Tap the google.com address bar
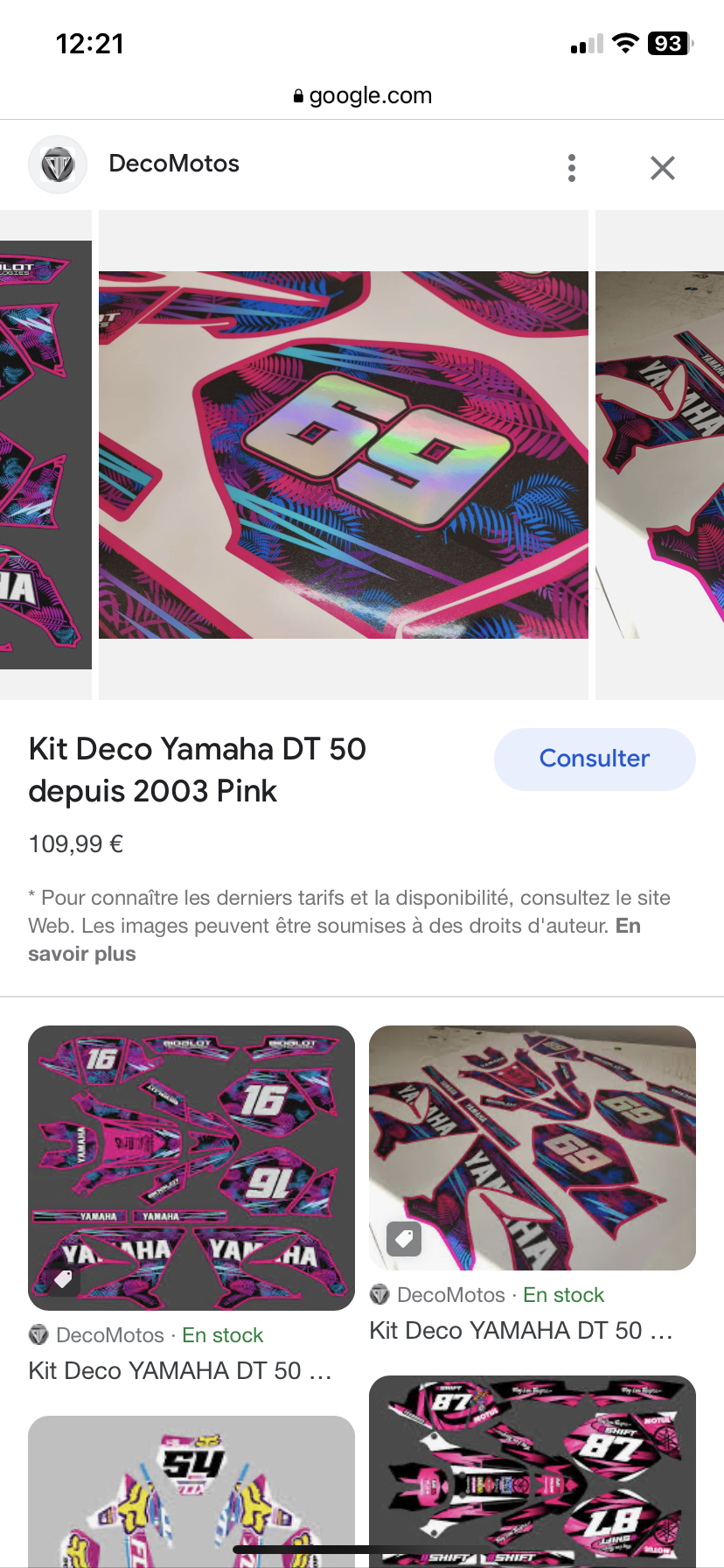Viewport: 724px width, 1568px height. (x=362, y=95)
